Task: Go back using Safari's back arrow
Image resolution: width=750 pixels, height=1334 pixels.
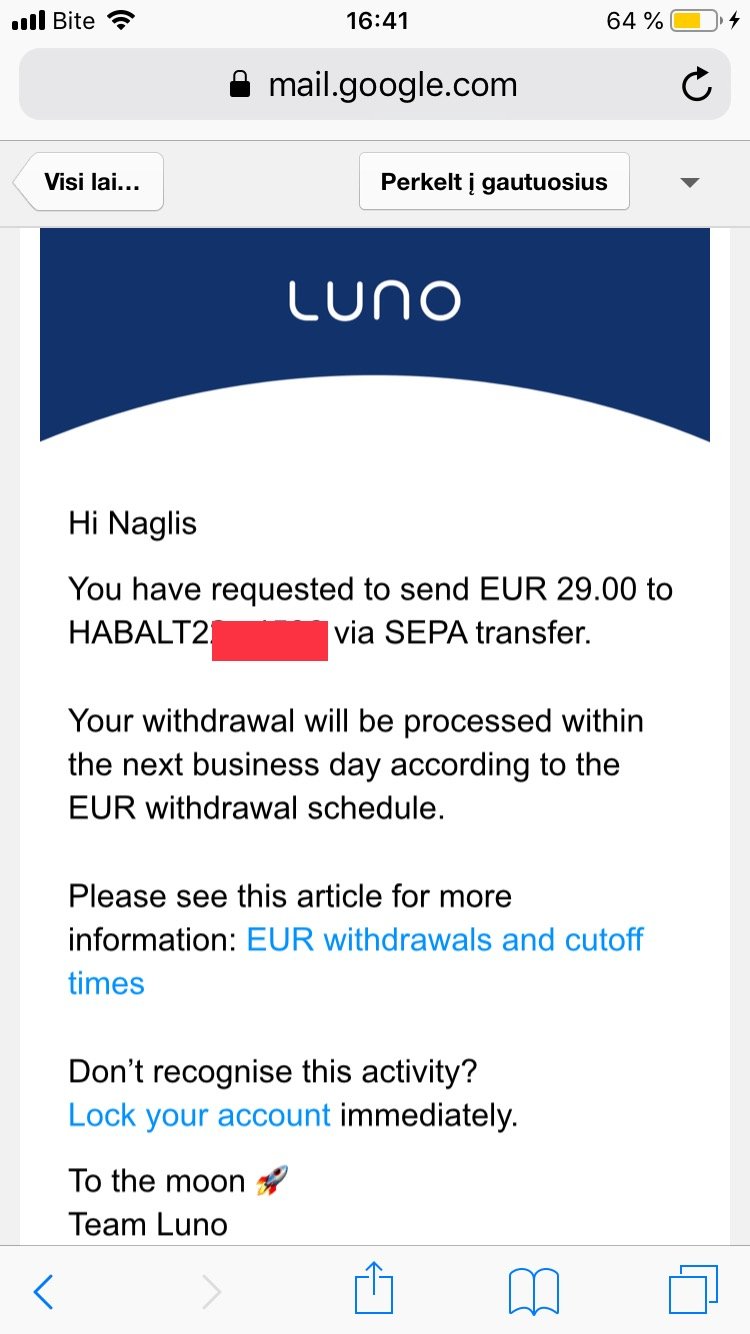Action: tap(44, 1292)
